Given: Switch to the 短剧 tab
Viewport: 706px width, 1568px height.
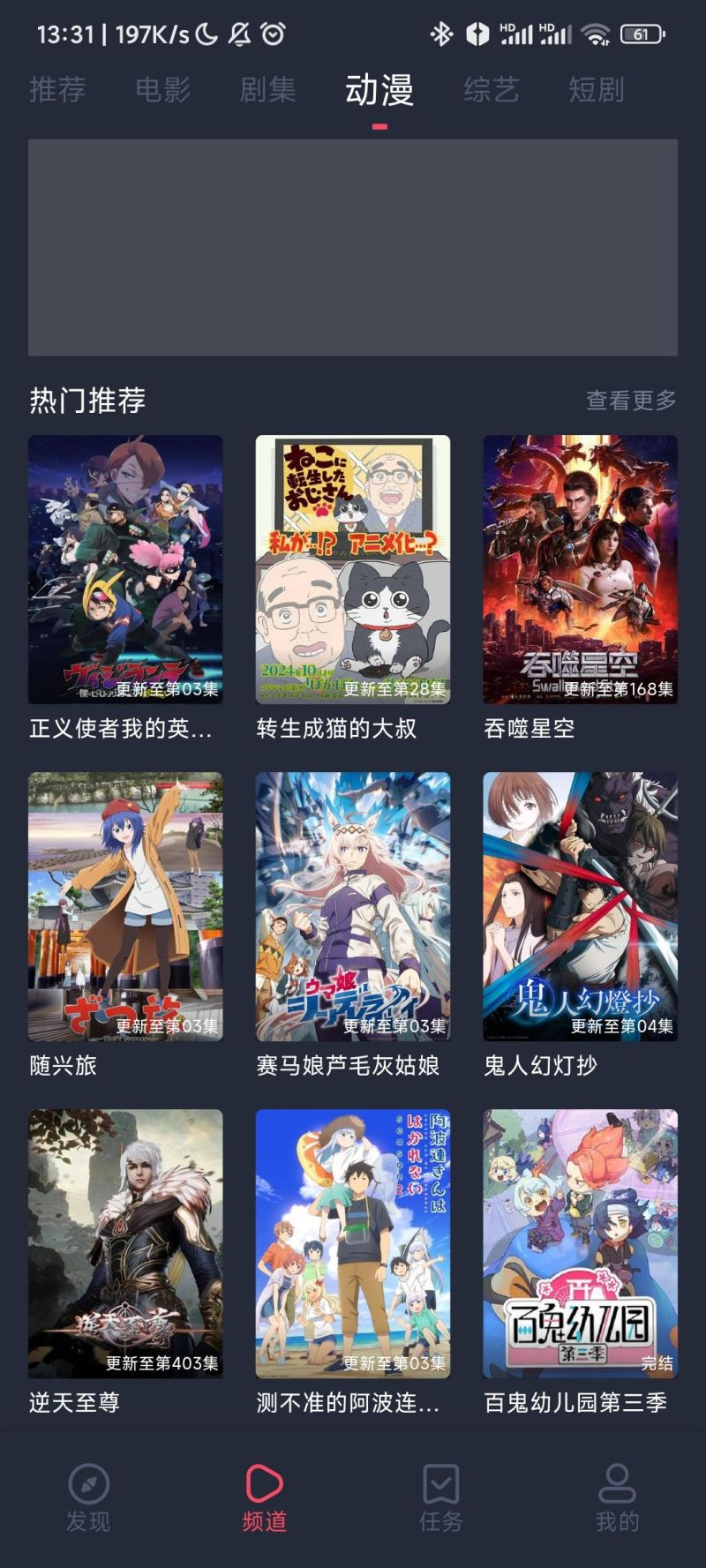Looking at the screenshot, I should (x=596, y=90).
